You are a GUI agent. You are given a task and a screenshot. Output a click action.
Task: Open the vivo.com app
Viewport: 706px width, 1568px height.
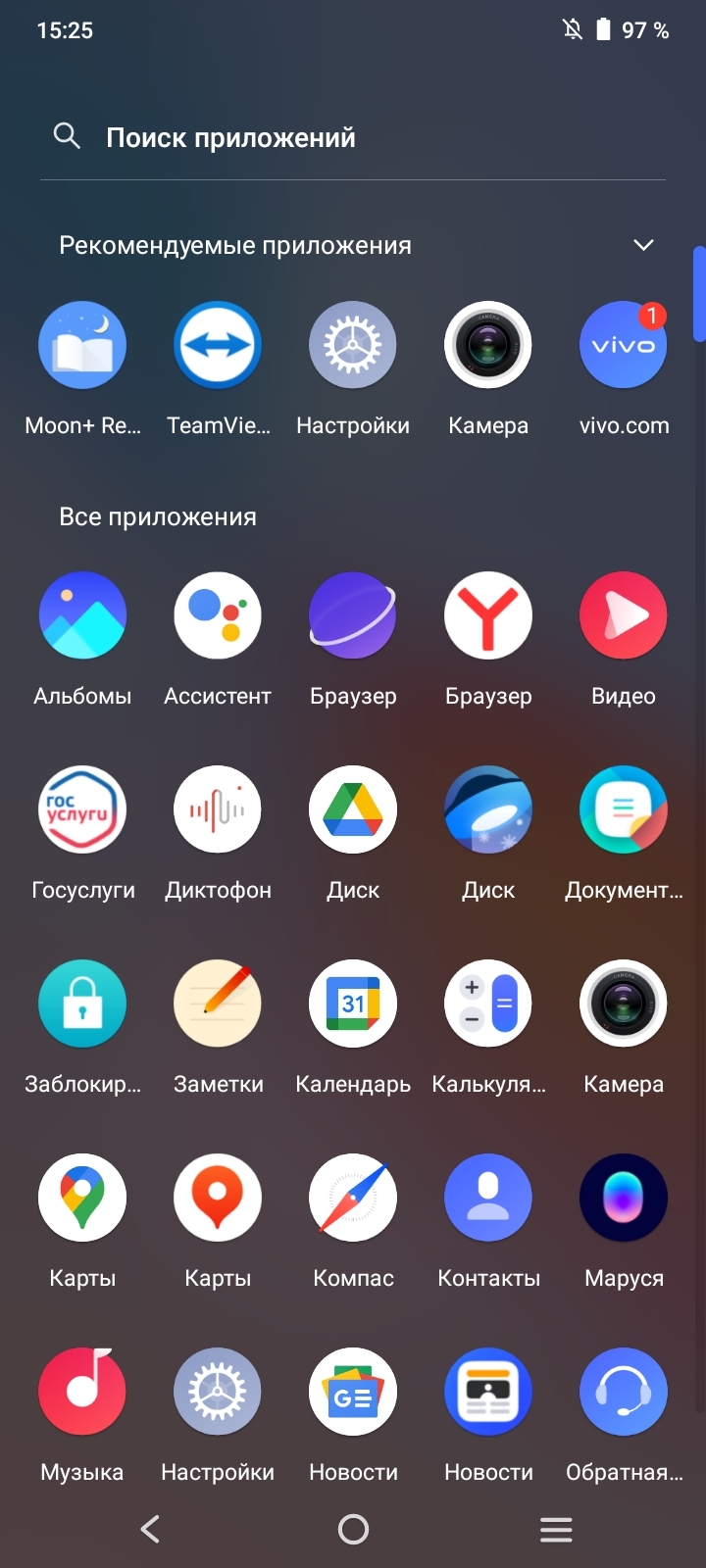click(x=624, y=345)
